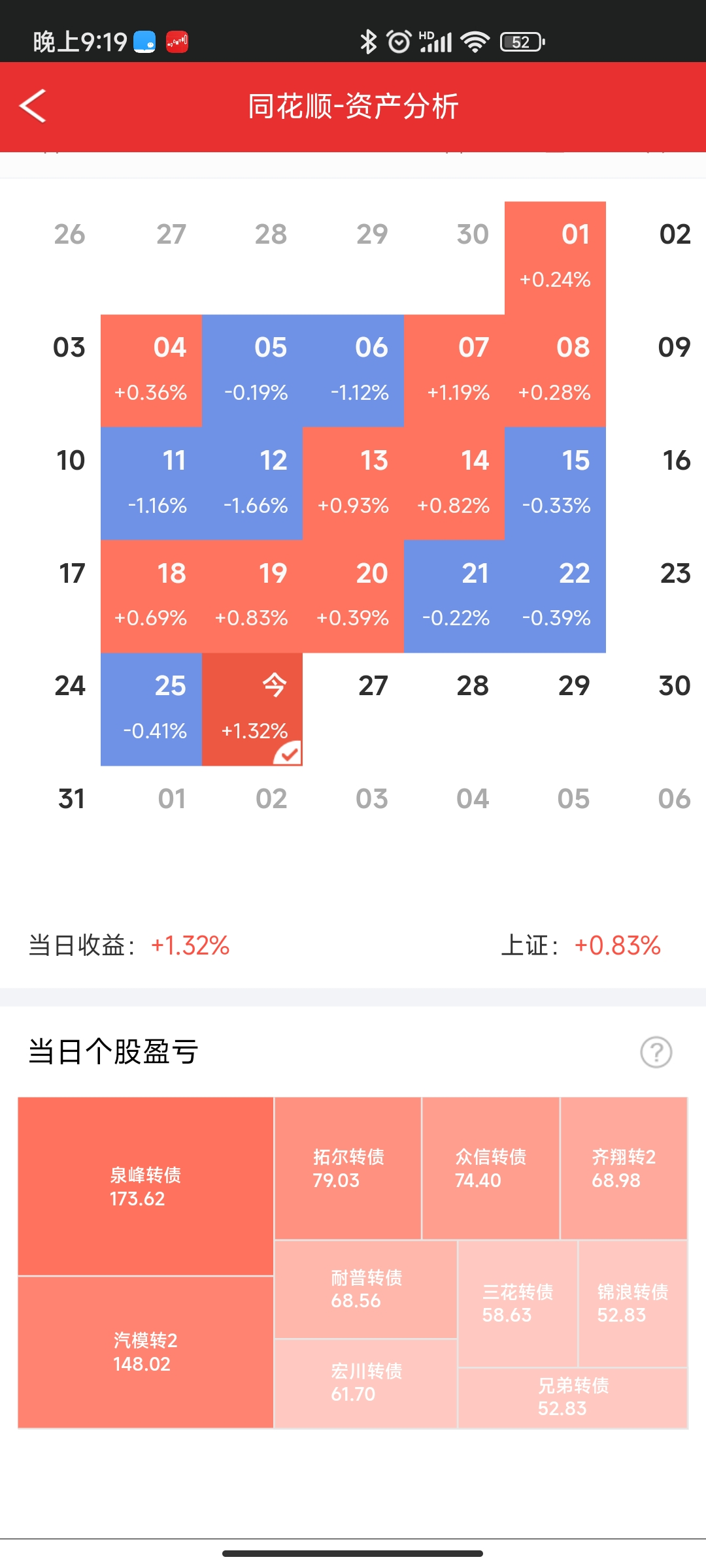
Task: Pick day 25 showing -0.41%
Action: 151,709
